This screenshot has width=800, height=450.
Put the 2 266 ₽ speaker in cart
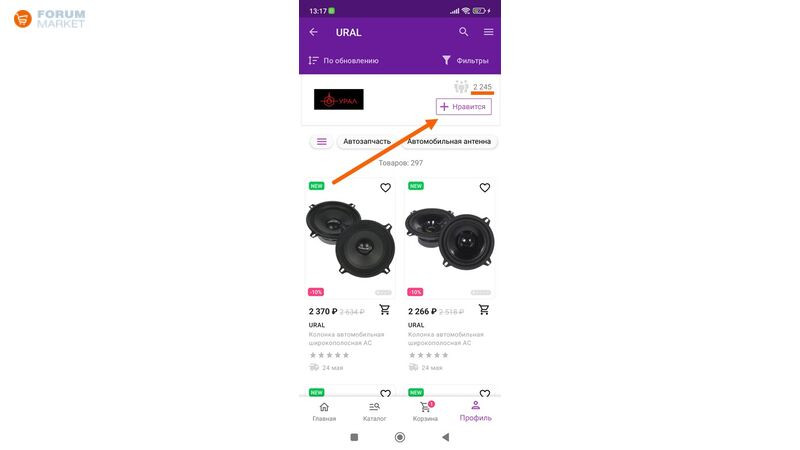coord(485,310)
